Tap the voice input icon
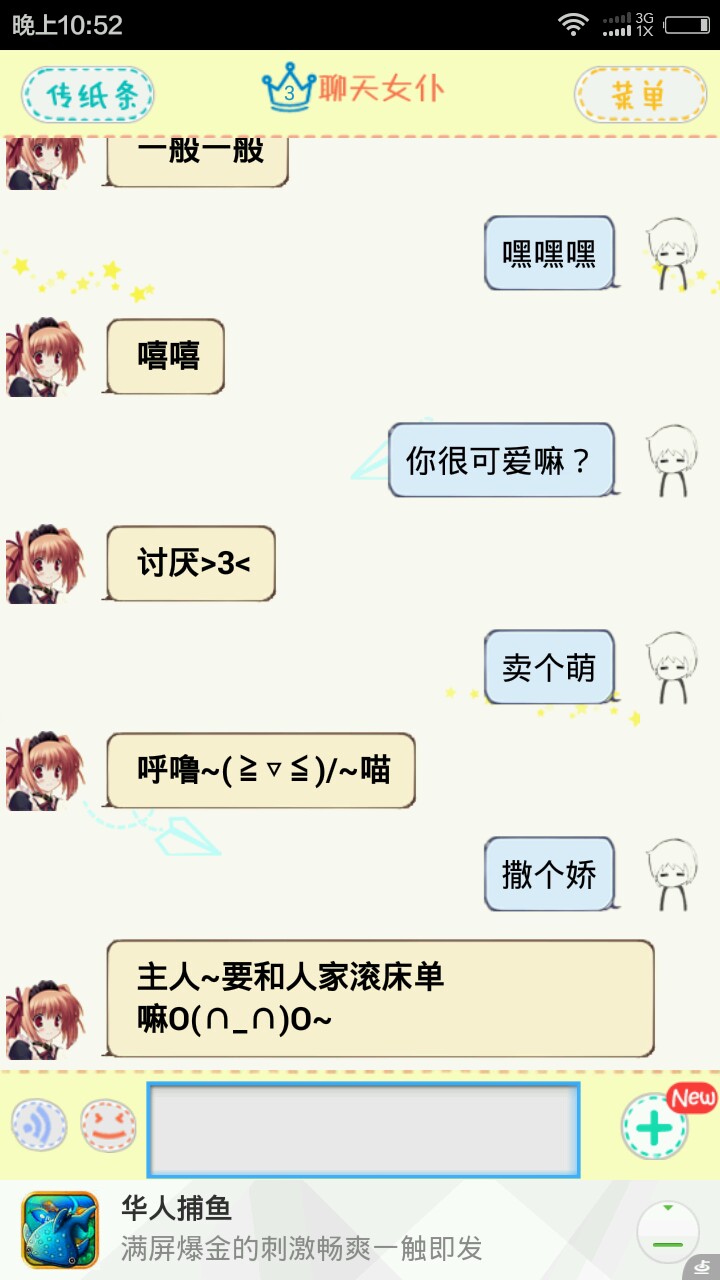 tap(39, 1126)
